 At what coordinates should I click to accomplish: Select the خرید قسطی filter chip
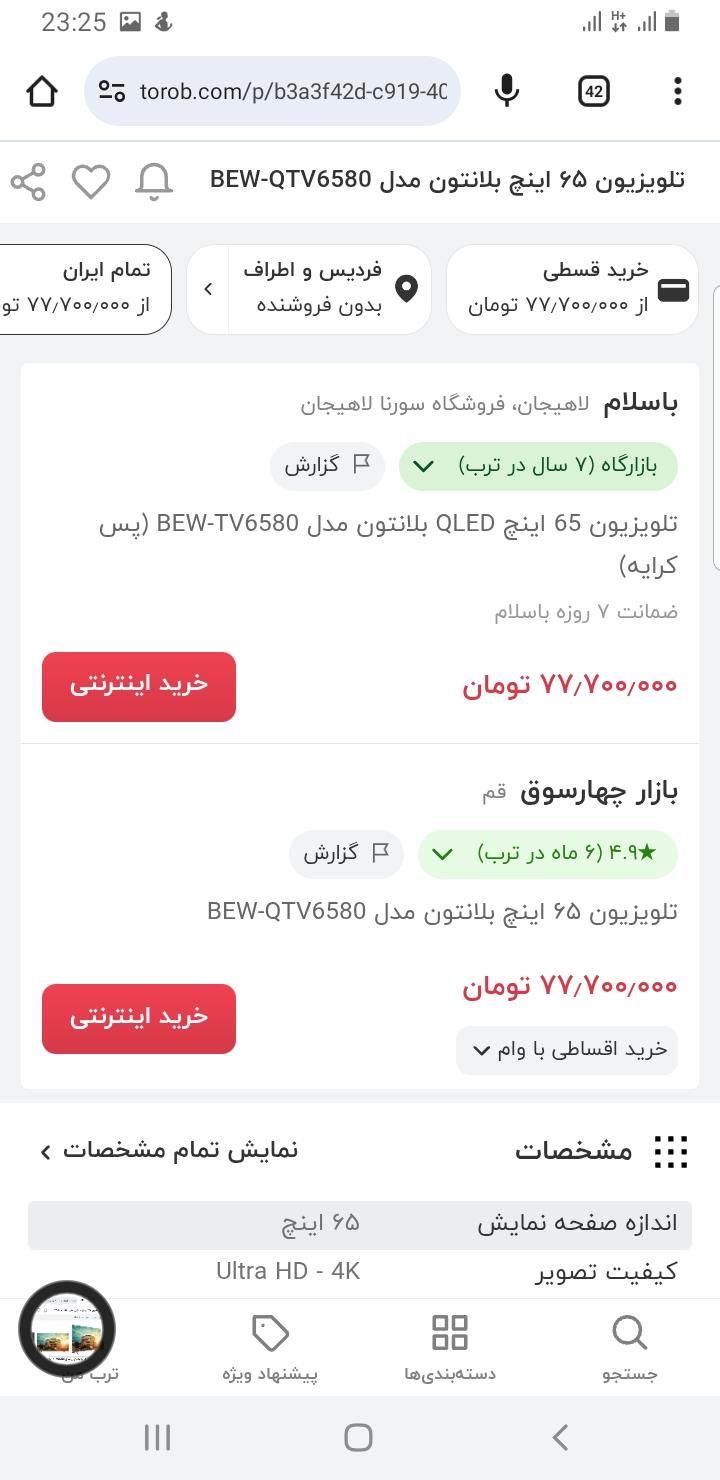click(x=572, y=288)
